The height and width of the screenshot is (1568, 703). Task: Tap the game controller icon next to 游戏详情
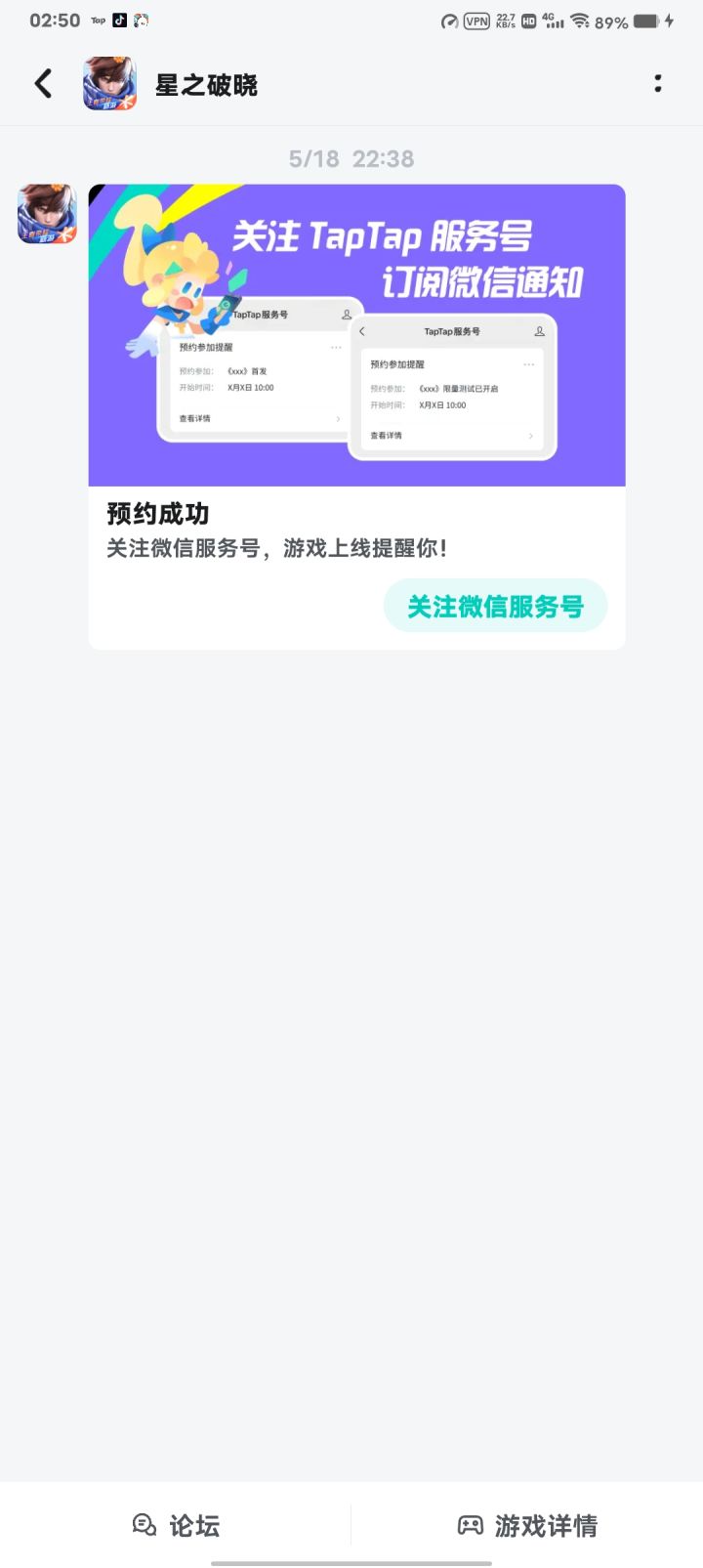point(470,1524)
